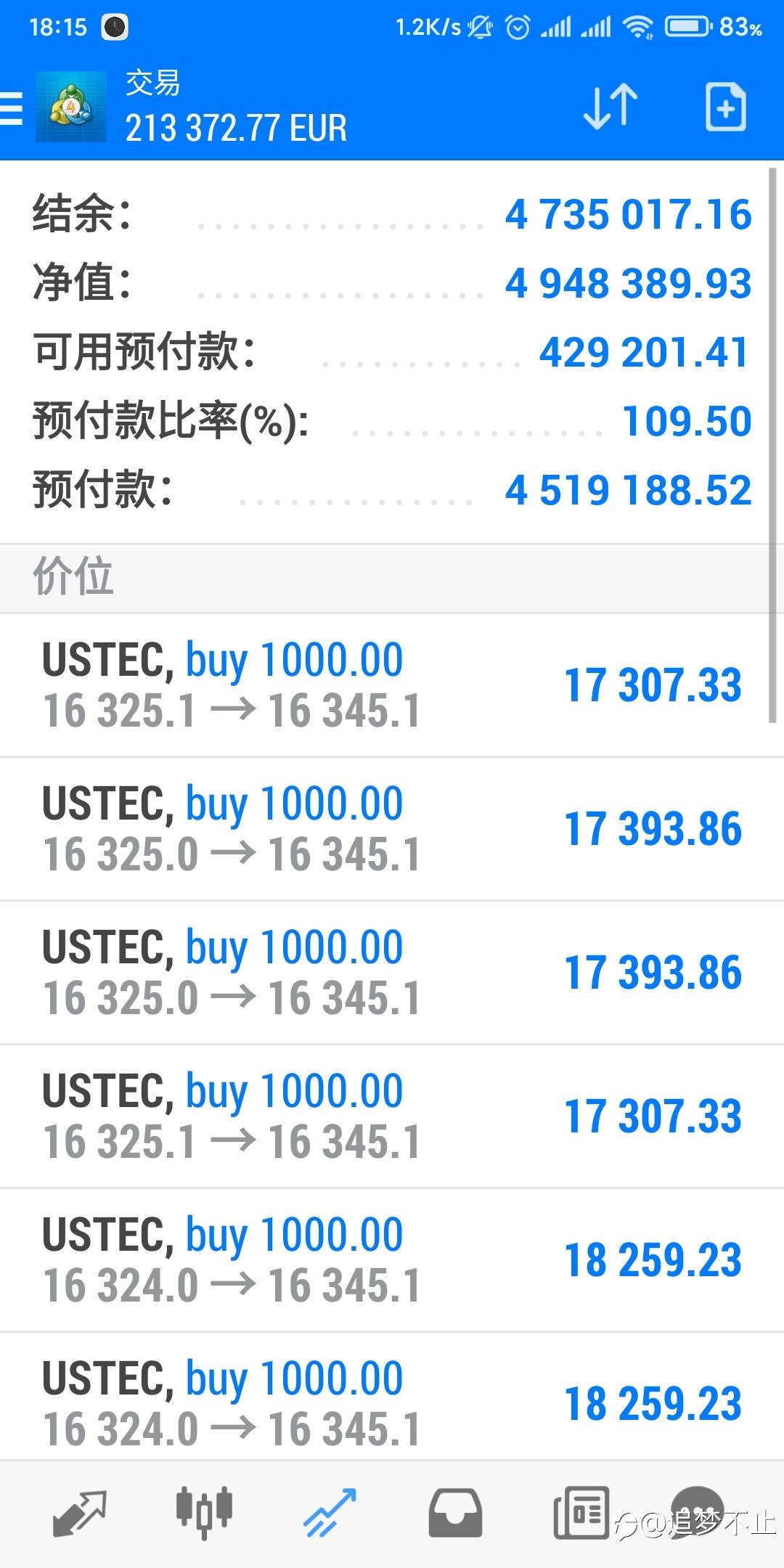784x1568 pixels.
Task: Open the chat messages icon
Action: point(697,1514)
